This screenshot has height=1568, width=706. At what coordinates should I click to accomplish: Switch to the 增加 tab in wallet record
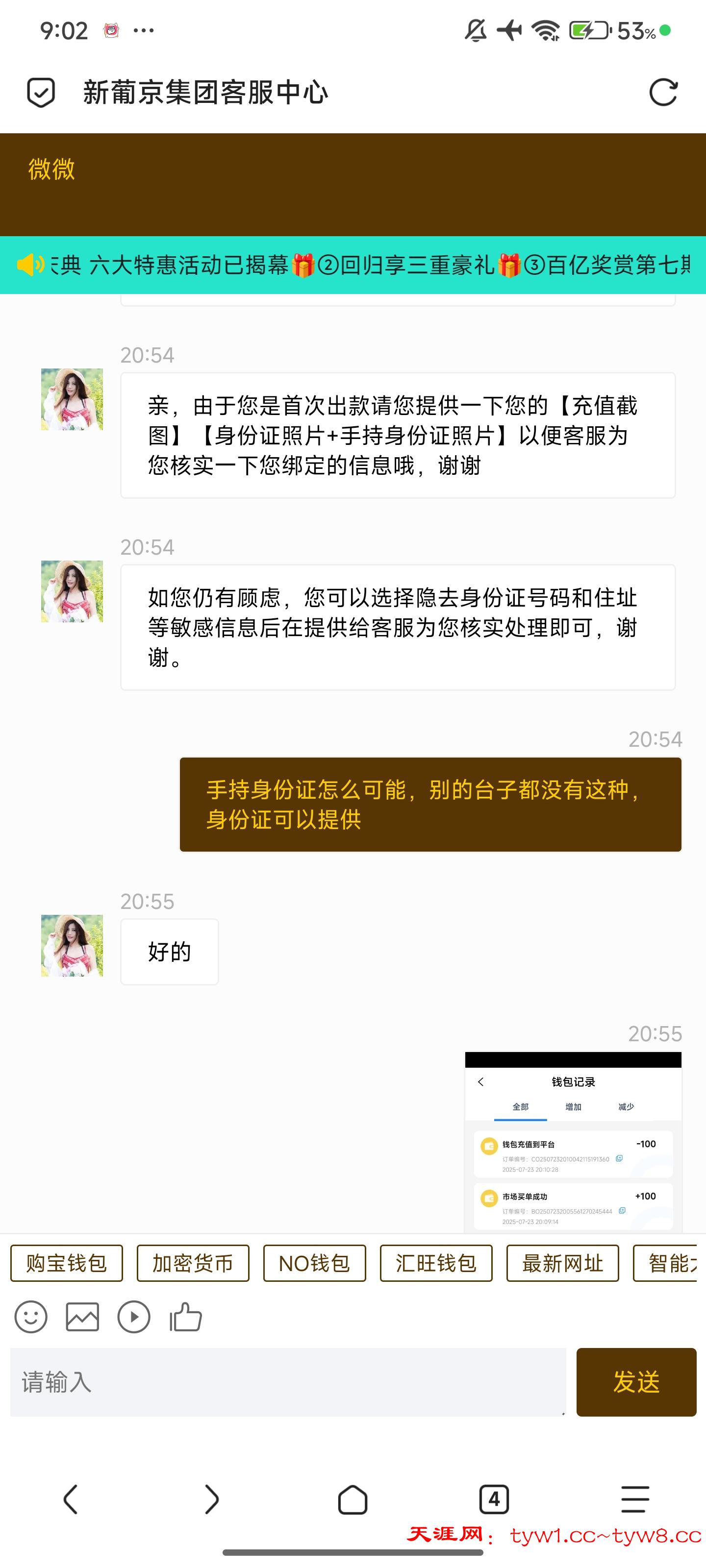coord(573,1106)
